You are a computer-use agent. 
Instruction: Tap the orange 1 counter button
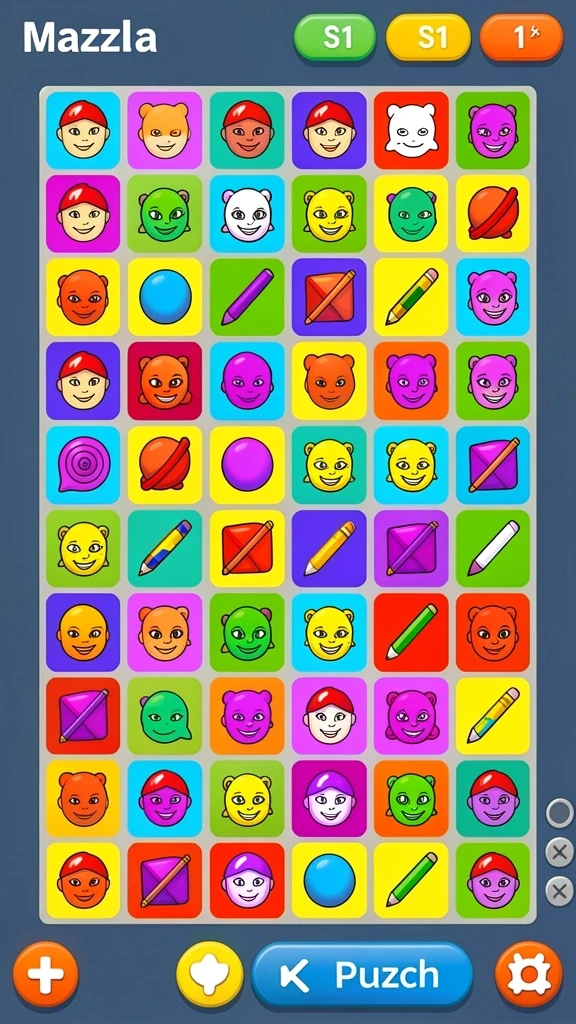click(521, 37)
